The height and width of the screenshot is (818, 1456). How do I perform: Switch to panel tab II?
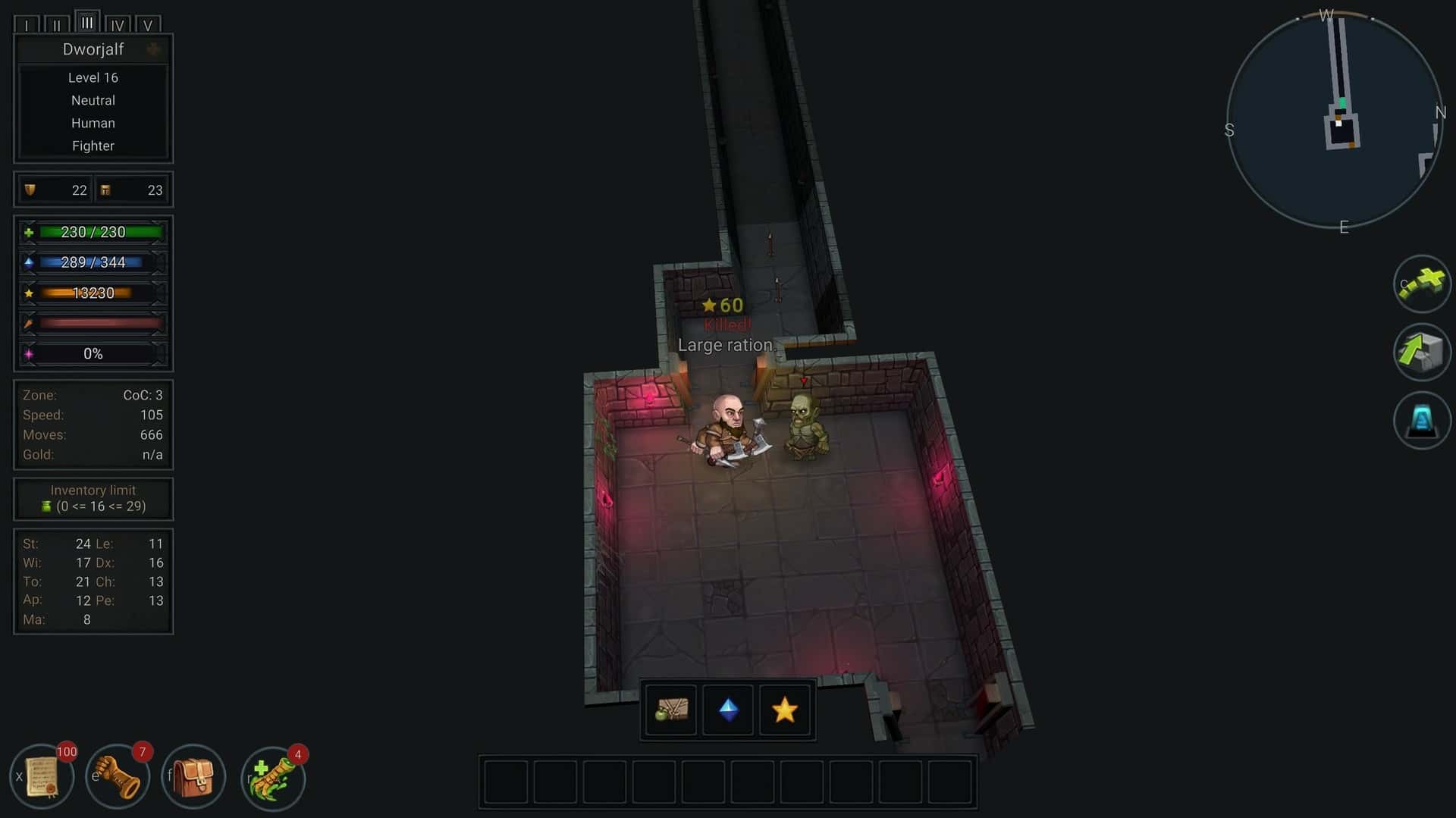57,25
